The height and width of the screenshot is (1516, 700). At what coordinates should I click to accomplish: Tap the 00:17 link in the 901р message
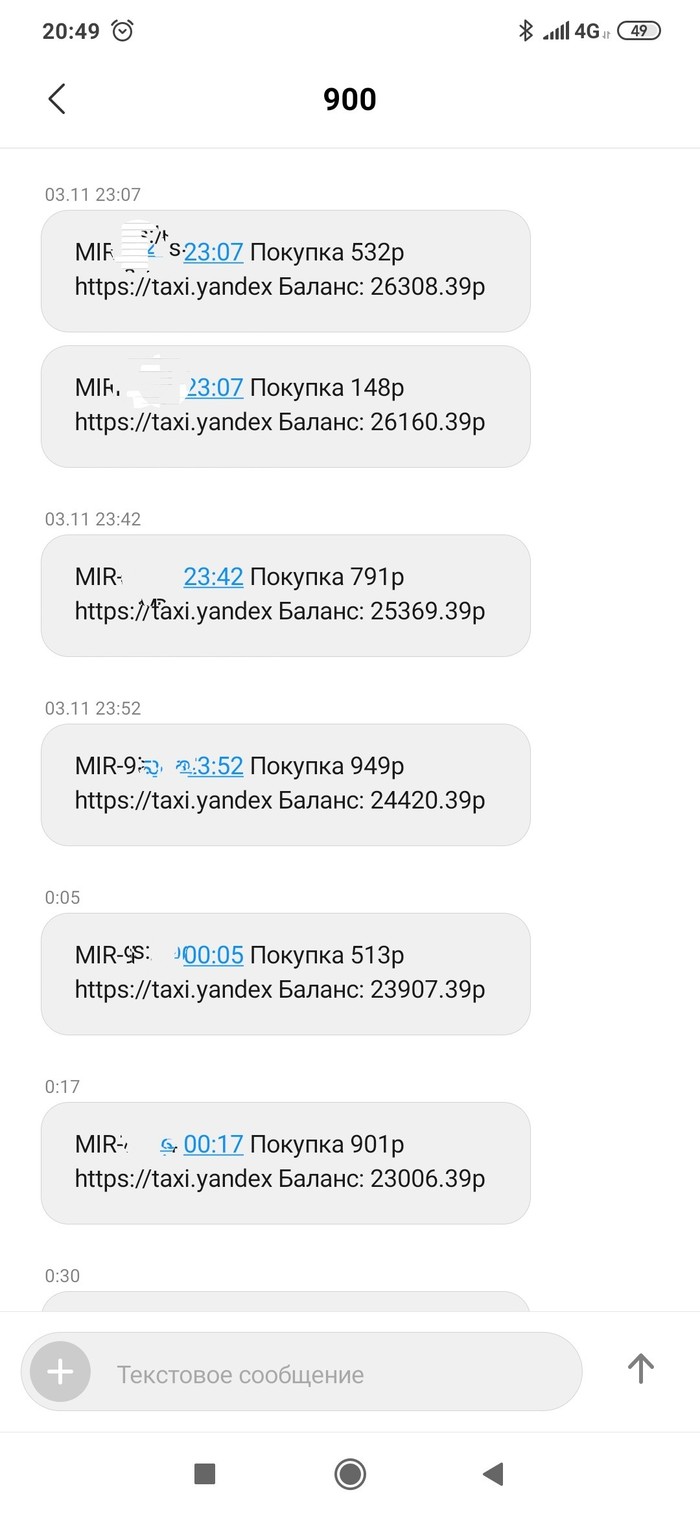(x=214, y=1144)
